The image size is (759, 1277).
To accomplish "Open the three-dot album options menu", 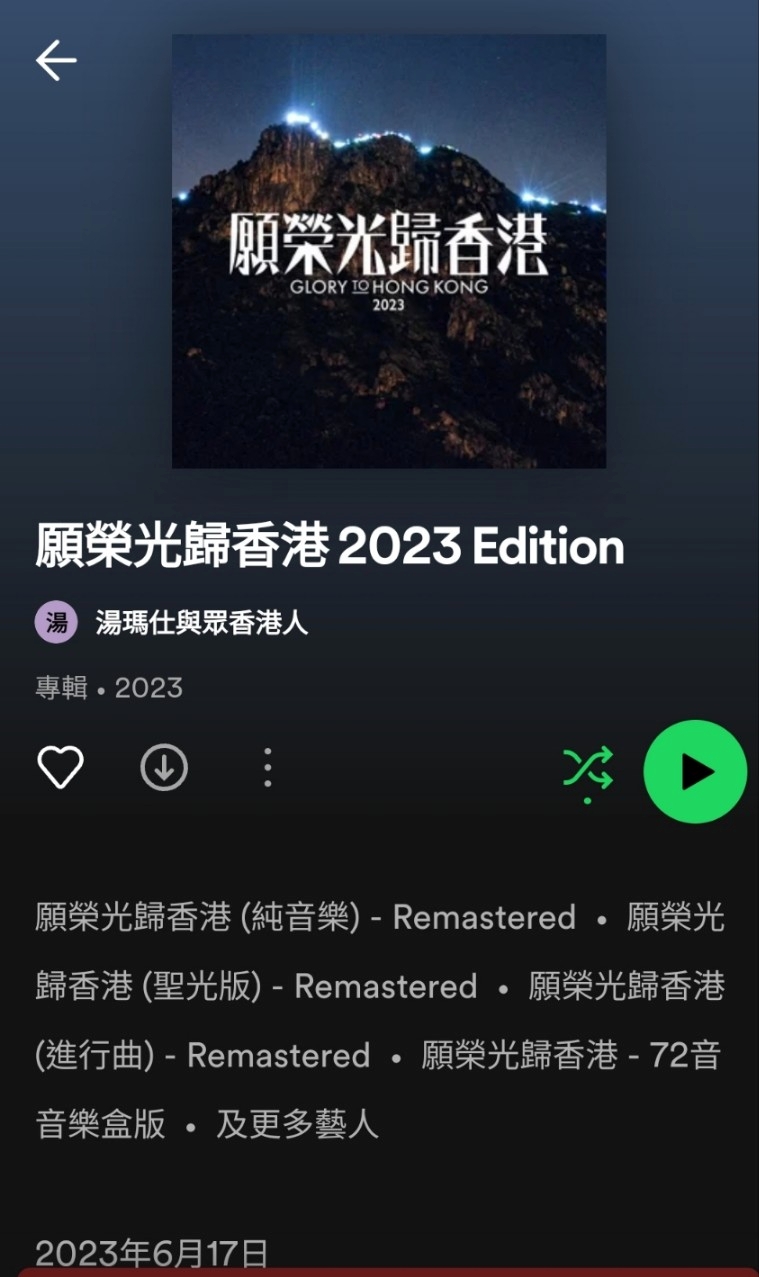I will (267, 768).
